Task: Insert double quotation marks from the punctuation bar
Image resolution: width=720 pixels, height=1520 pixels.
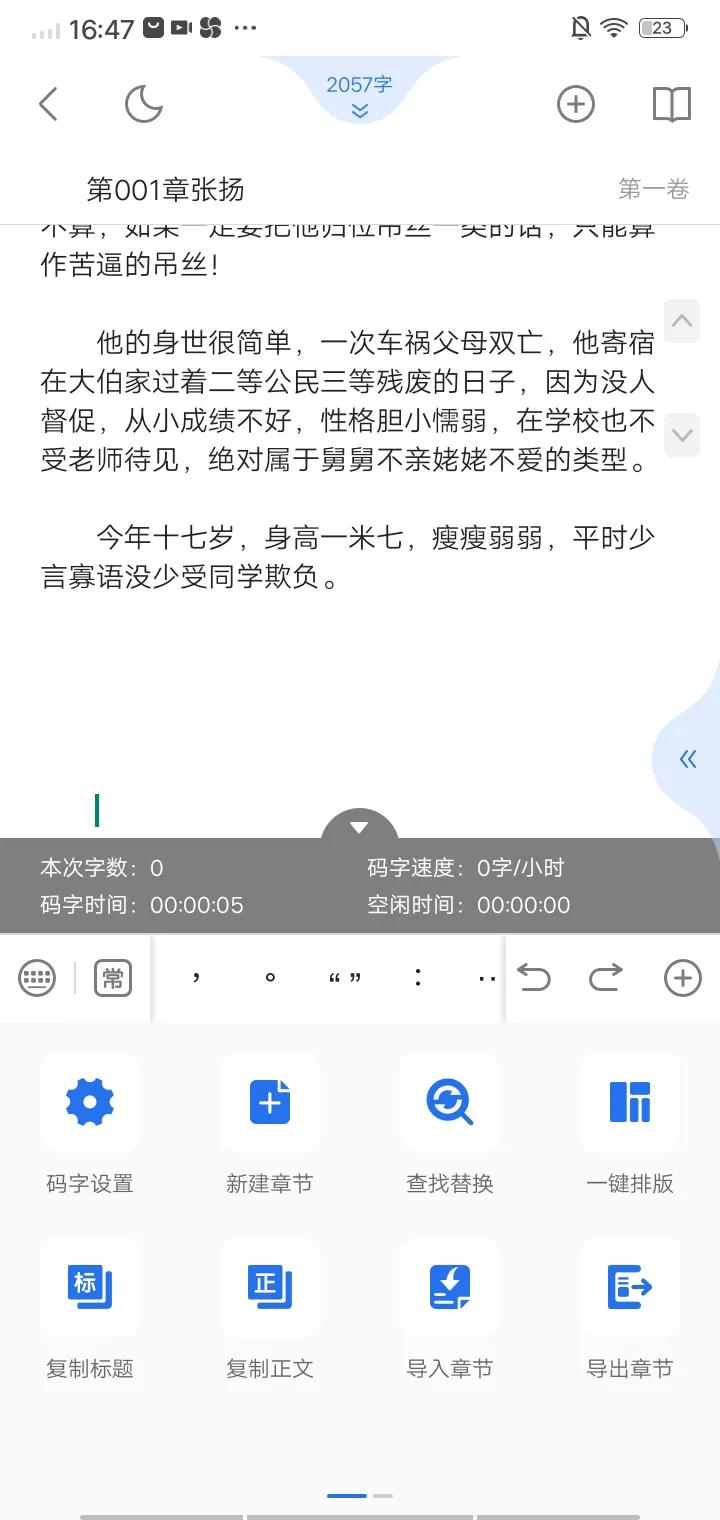Action: [x=345, y=978]
